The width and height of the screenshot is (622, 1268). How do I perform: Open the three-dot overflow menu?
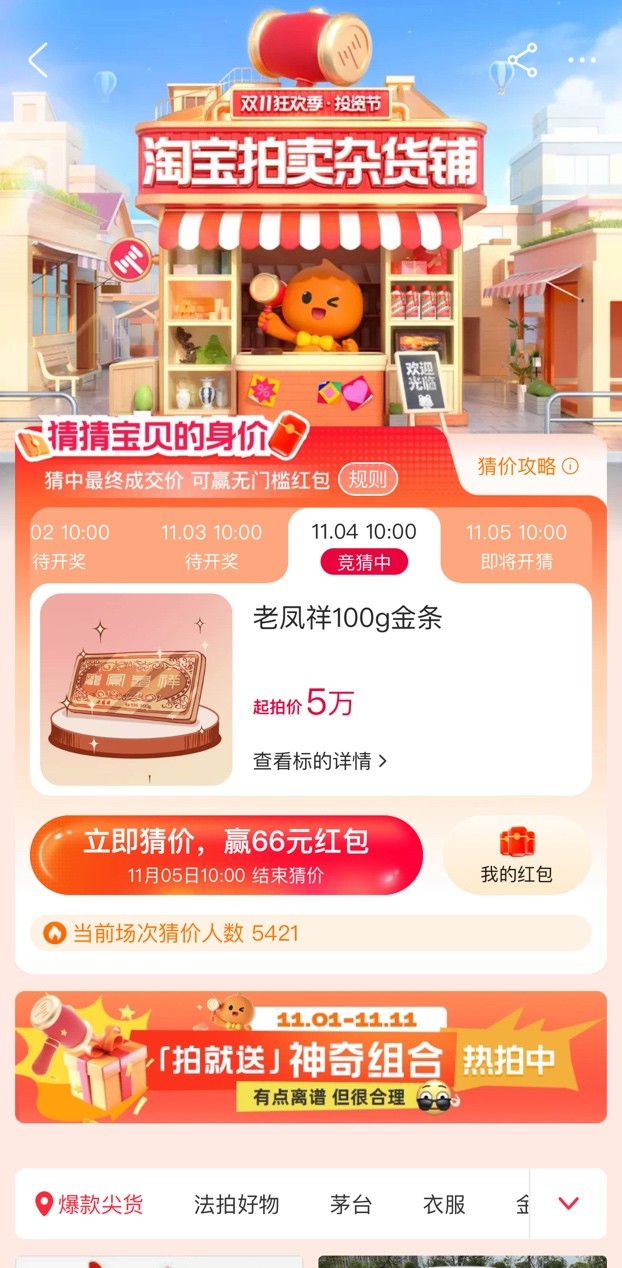click(581, 60)
